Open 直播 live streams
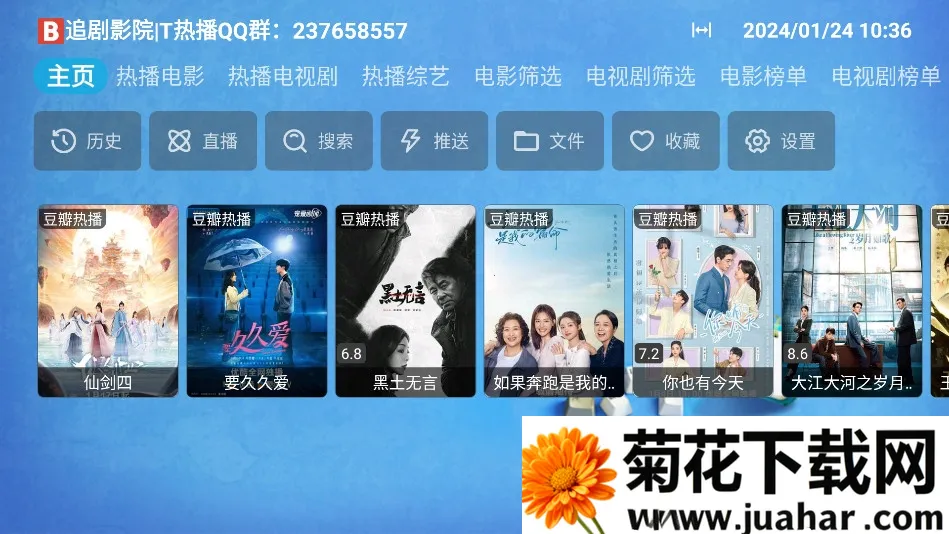949x534 pixels. [203, 141]
